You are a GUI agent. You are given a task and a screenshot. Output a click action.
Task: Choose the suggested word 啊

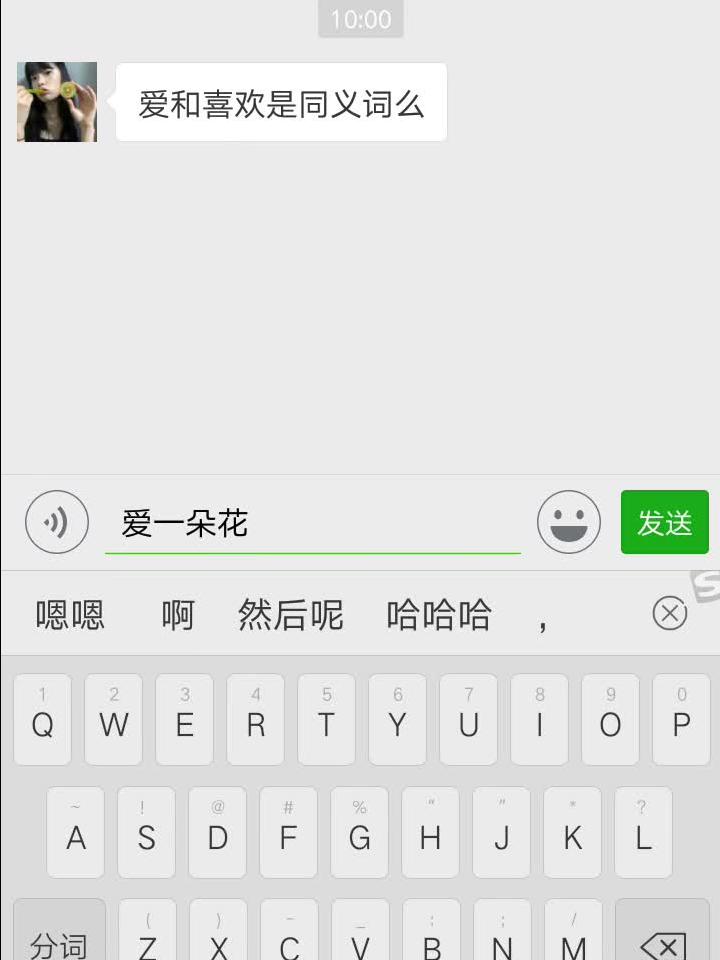[x=178, y=614]
